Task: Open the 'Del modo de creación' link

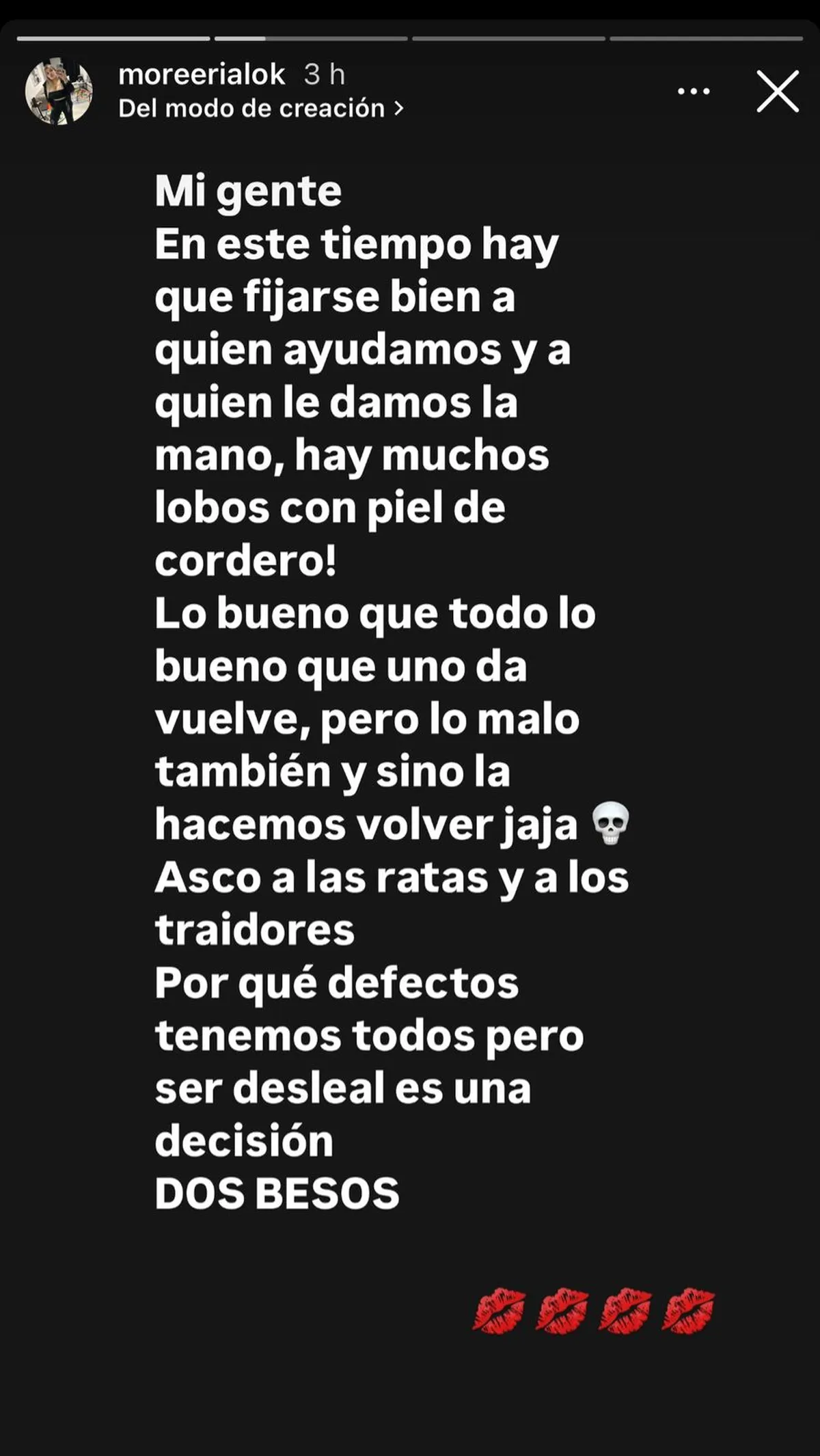Action: [x=260, y=109]
